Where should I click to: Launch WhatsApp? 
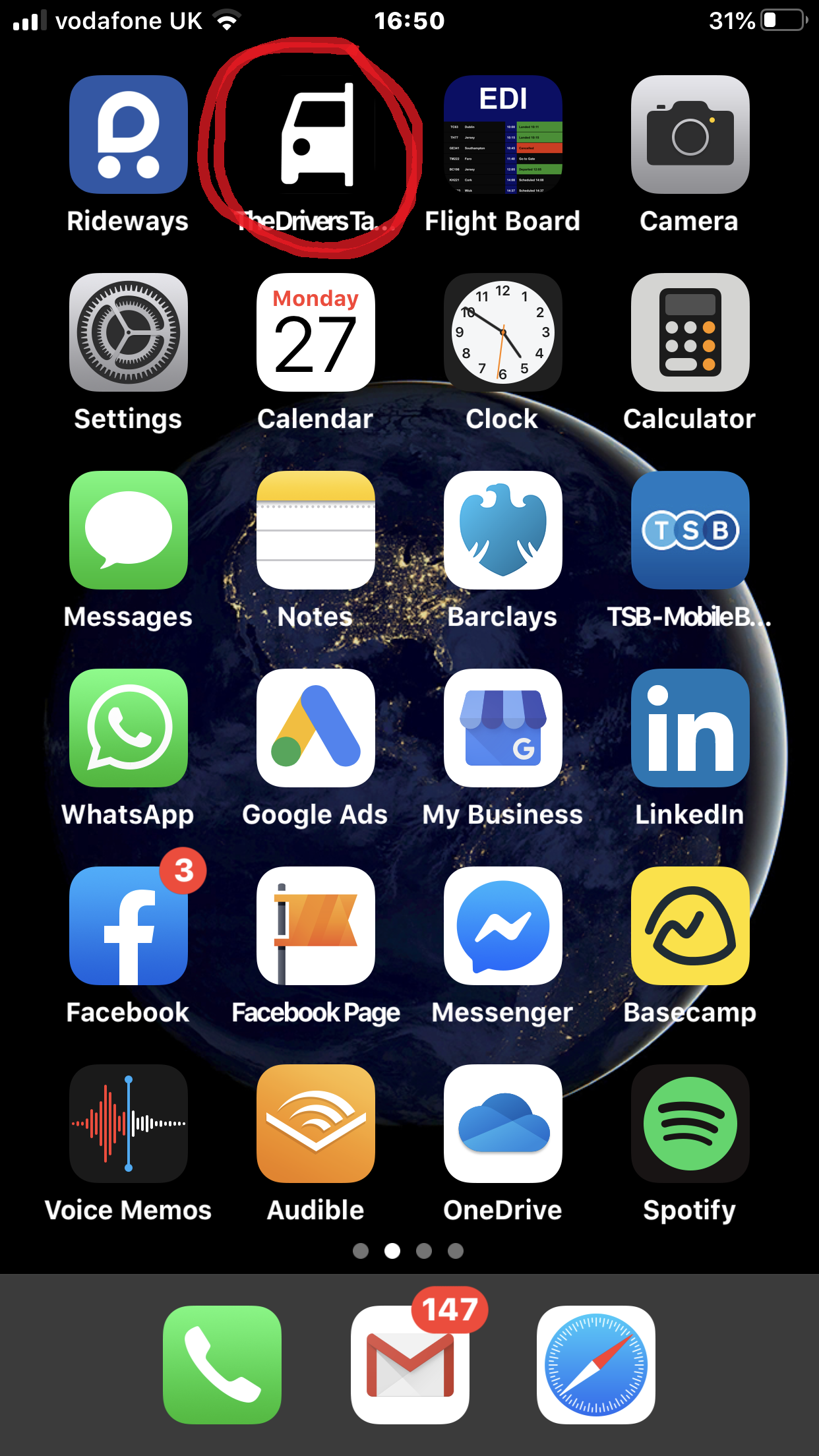(129, 728)
